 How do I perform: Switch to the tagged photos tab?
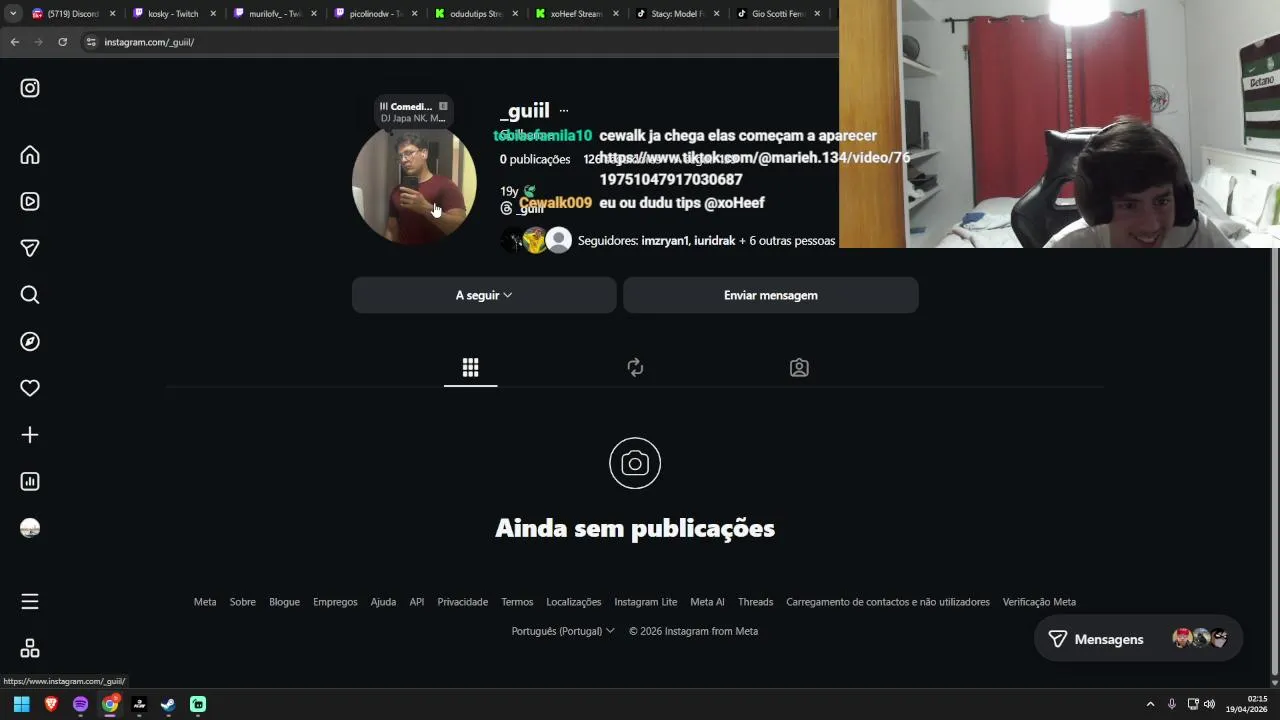799,367
